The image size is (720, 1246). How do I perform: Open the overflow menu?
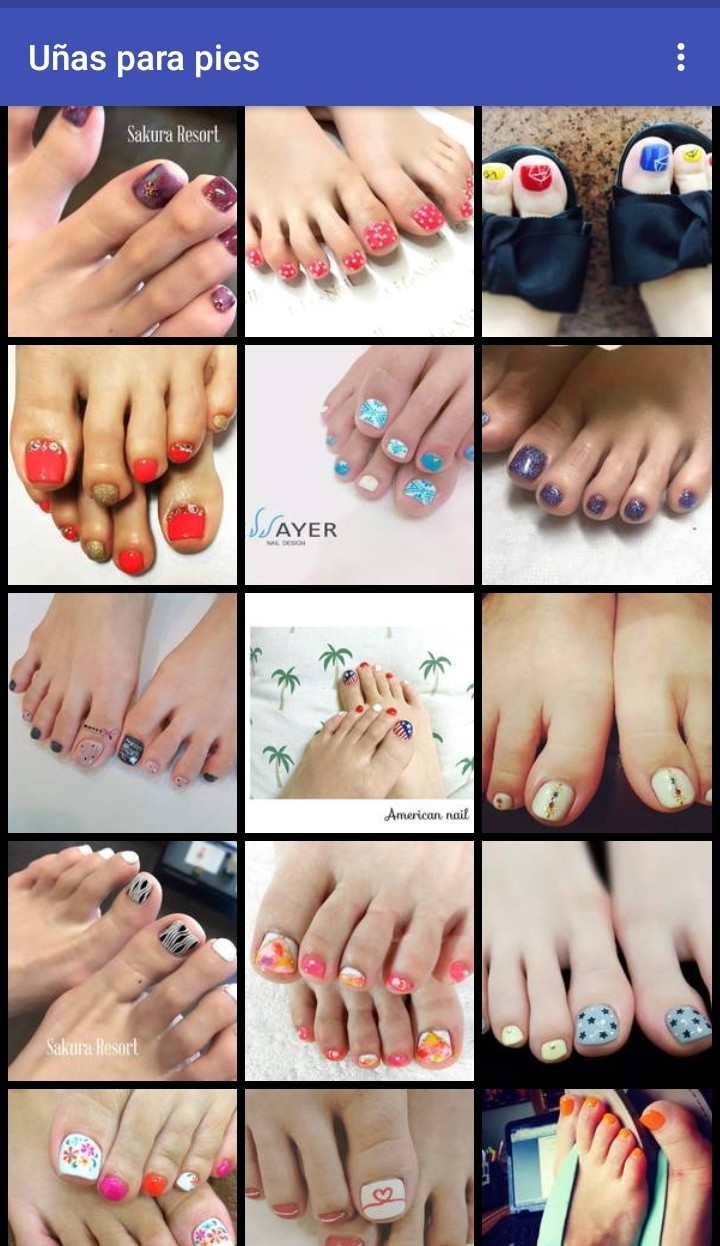tap(680, 57)
